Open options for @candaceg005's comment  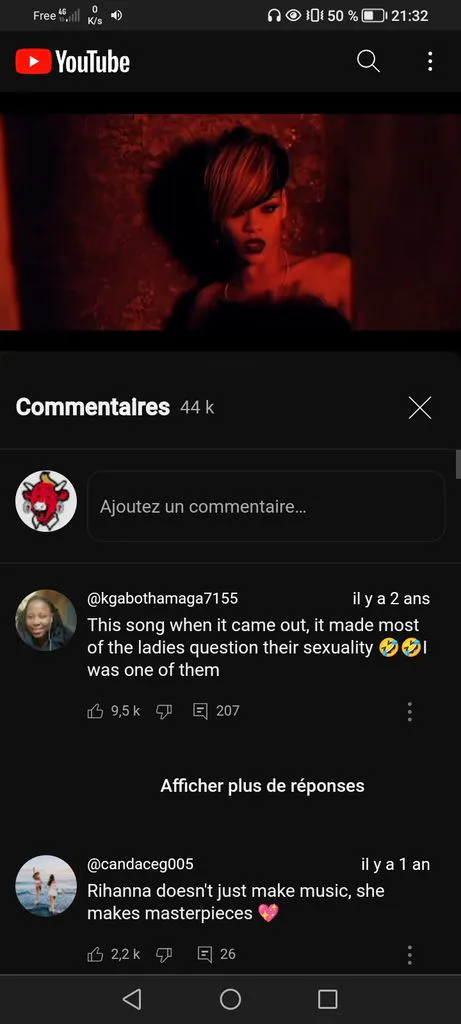409,955
